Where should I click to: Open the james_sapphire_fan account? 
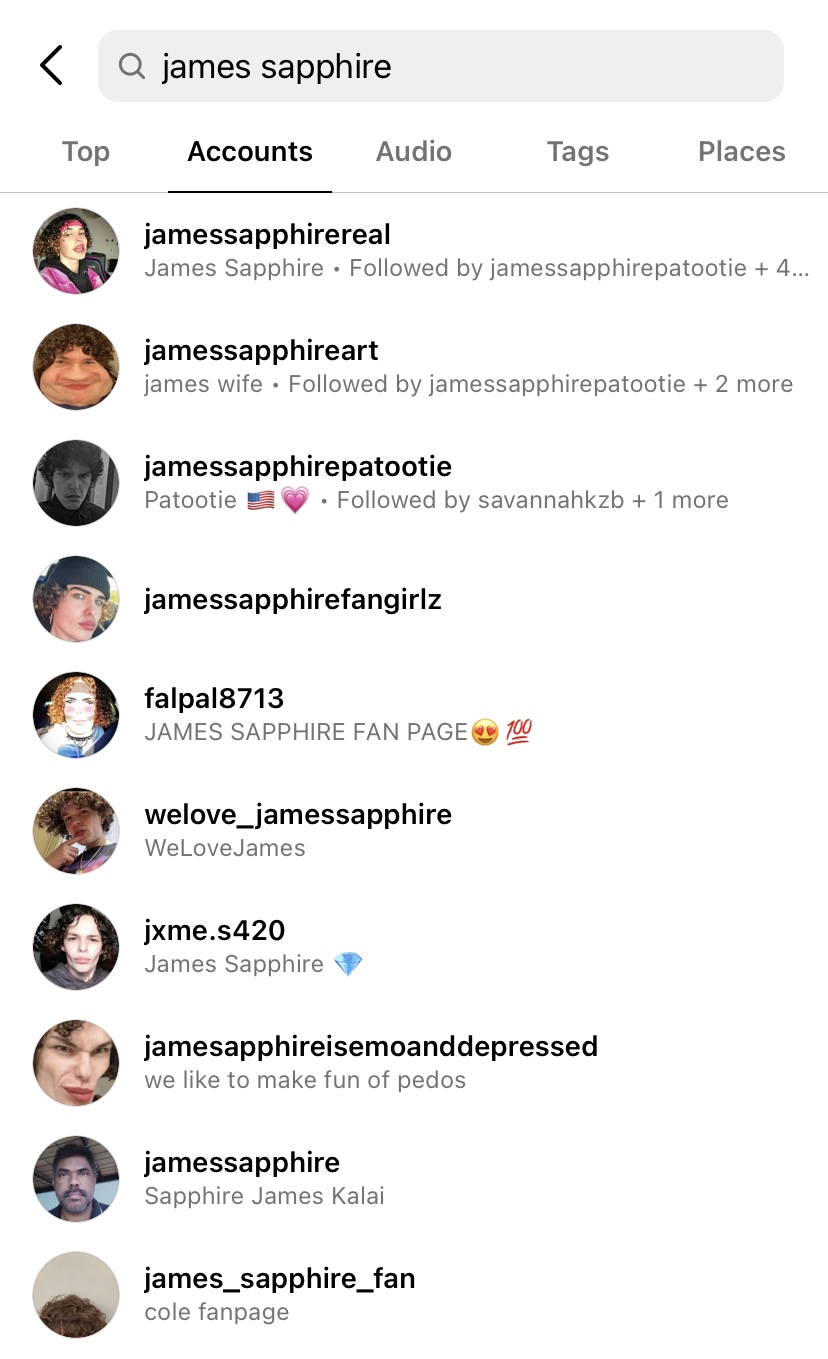(x=414, y=1295)
